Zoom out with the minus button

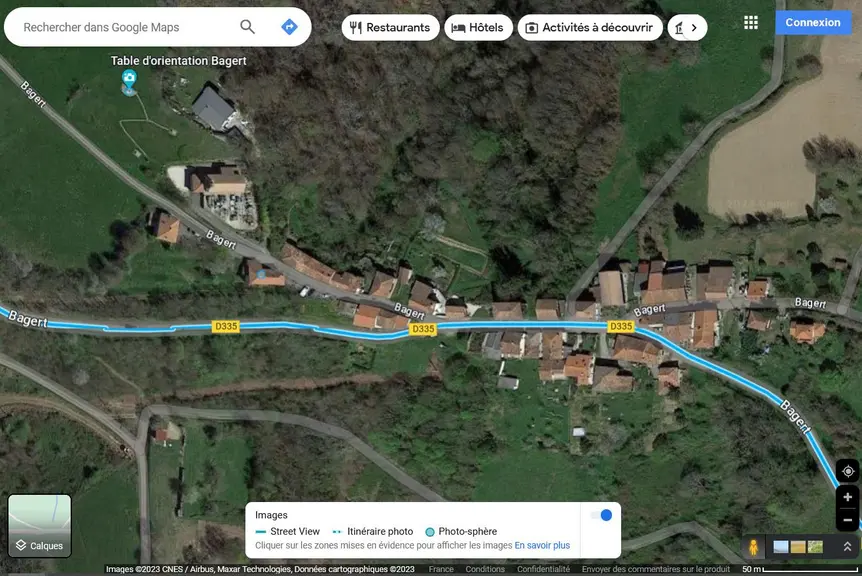point(848,519)
